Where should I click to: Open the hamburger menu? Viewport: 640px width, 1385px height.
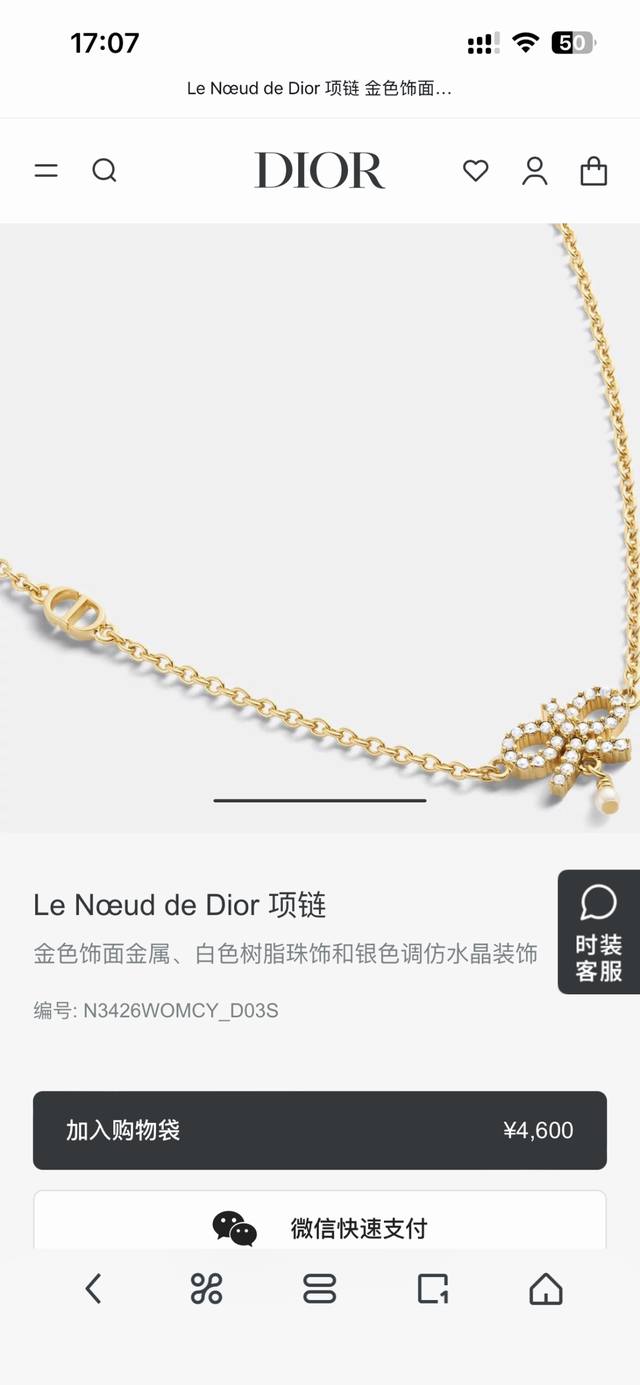[46, 171]
